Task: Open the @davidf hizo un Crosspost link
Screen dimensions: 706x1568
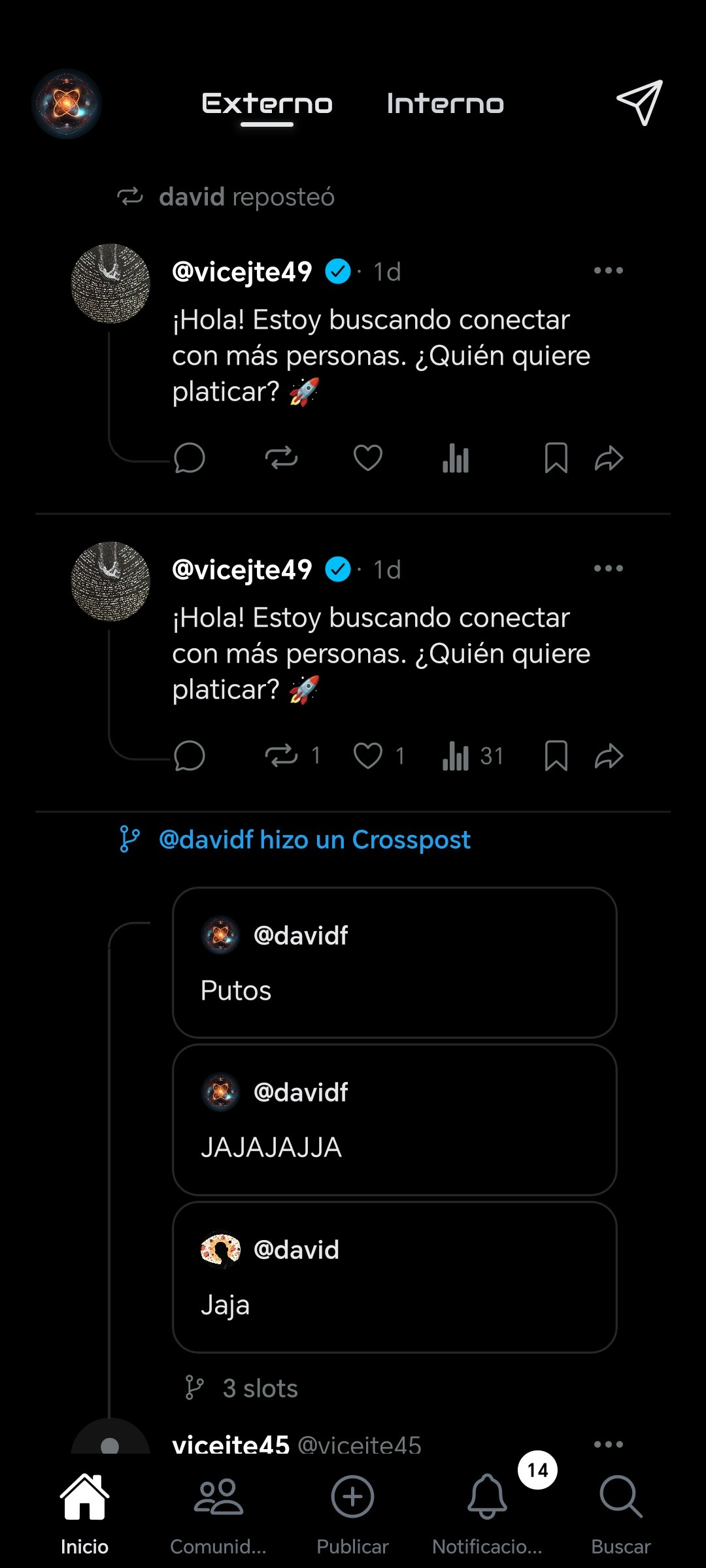Action: [x=314, y=840]
